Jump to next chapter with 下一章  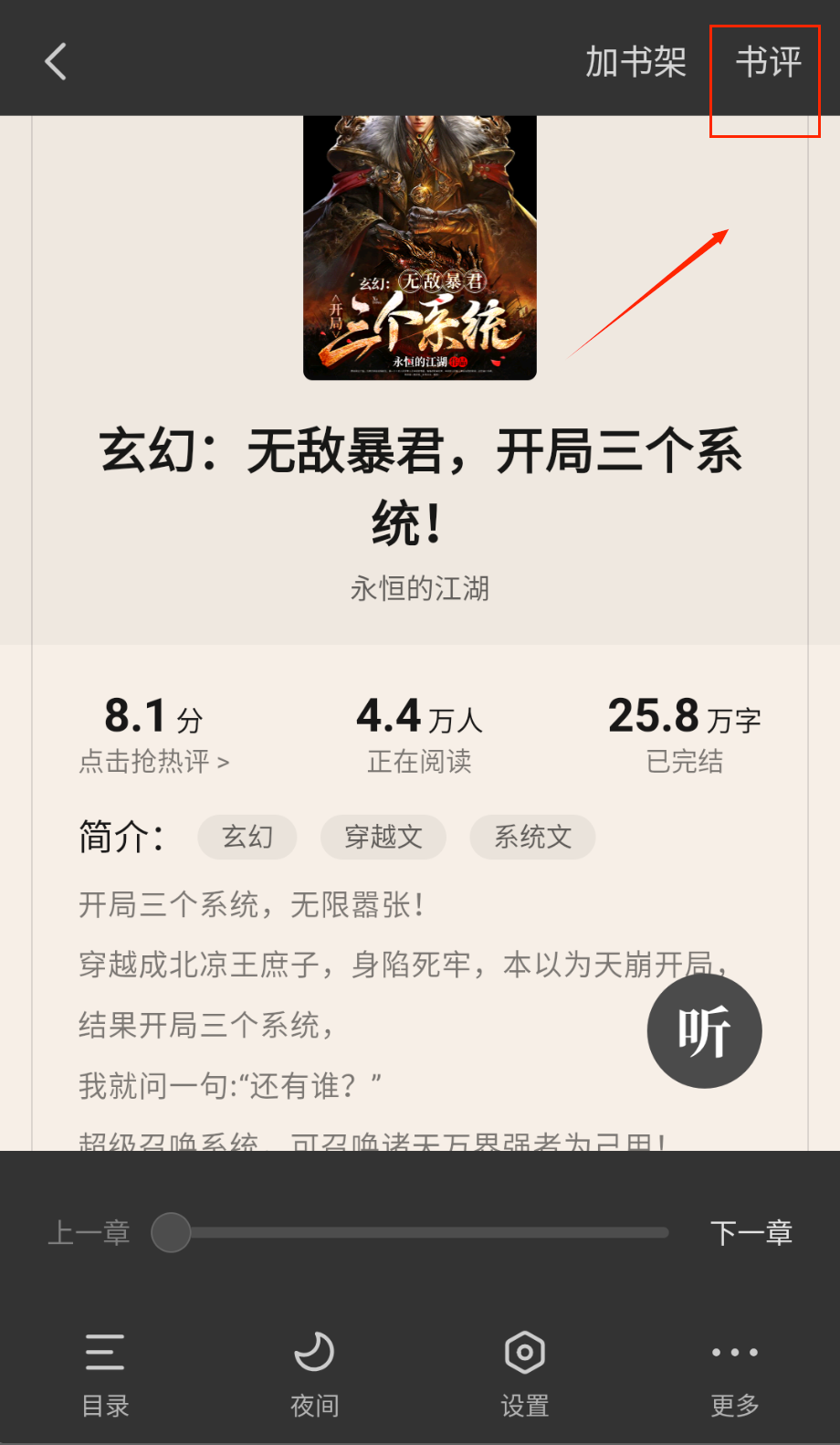[751, 1232]
